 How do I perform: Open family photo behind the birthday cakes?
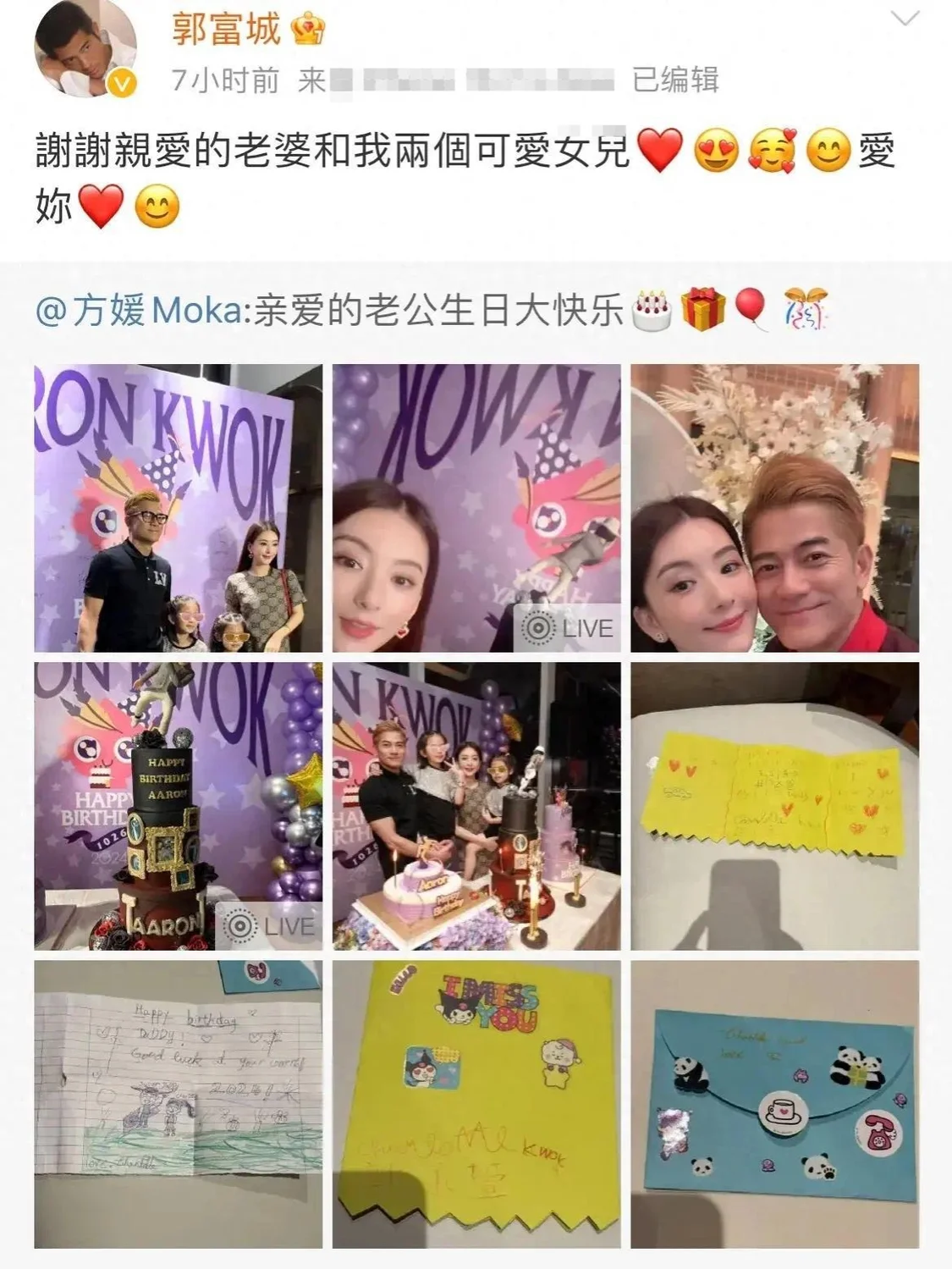click(476, 806)
